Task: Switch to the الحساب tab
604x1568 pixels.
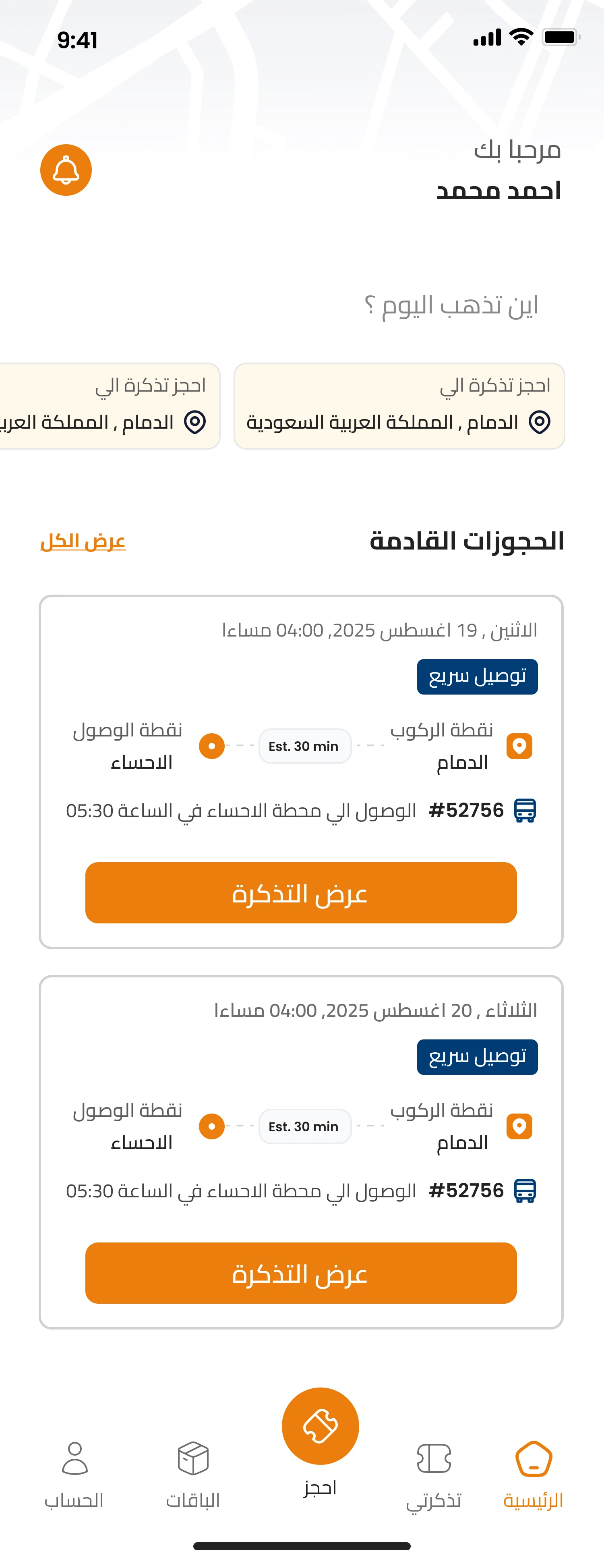Action: (x=74, y=1473)
